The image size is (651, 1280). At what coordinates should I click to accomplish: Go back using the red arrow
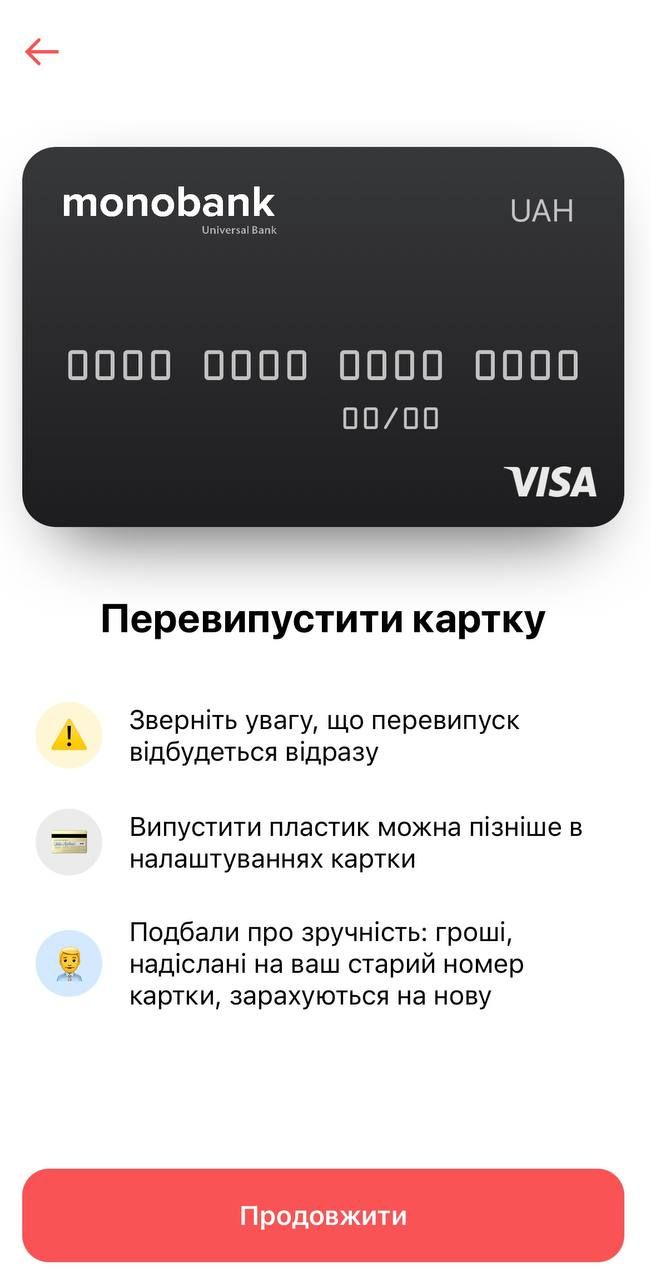click(42, 52)
